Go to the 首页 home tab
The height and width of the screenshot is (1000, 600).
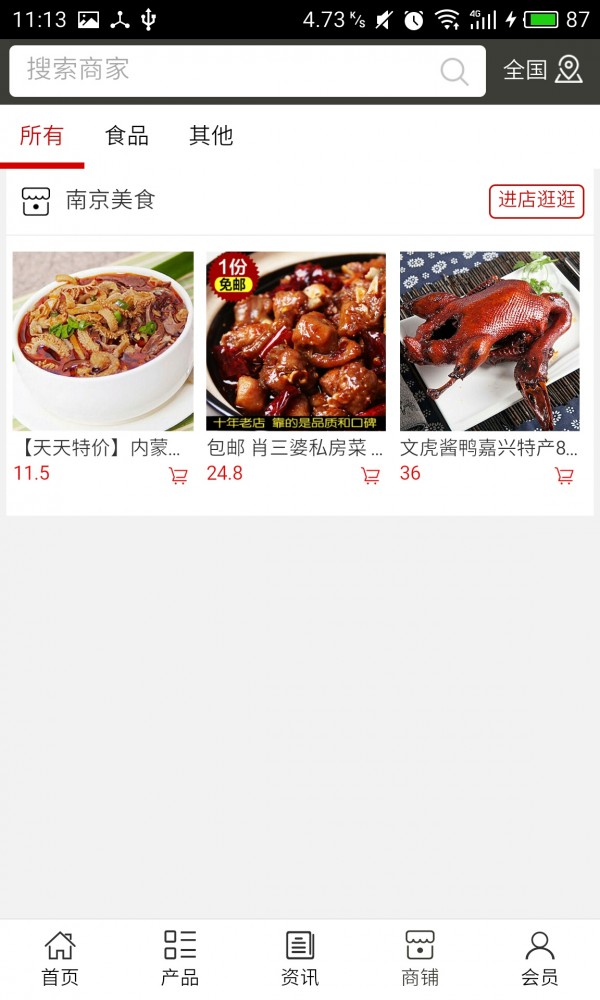(x=60, y=958)
